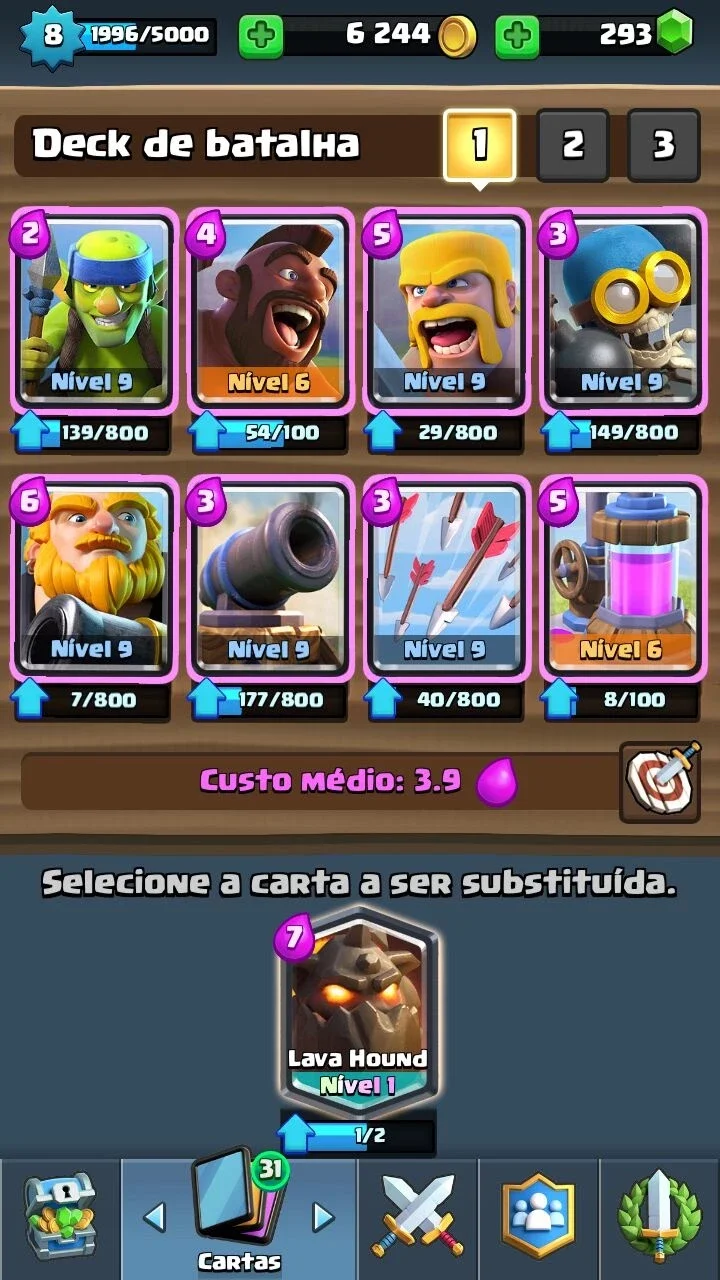Switch to battle deck 2

click(x=572, y=145)
